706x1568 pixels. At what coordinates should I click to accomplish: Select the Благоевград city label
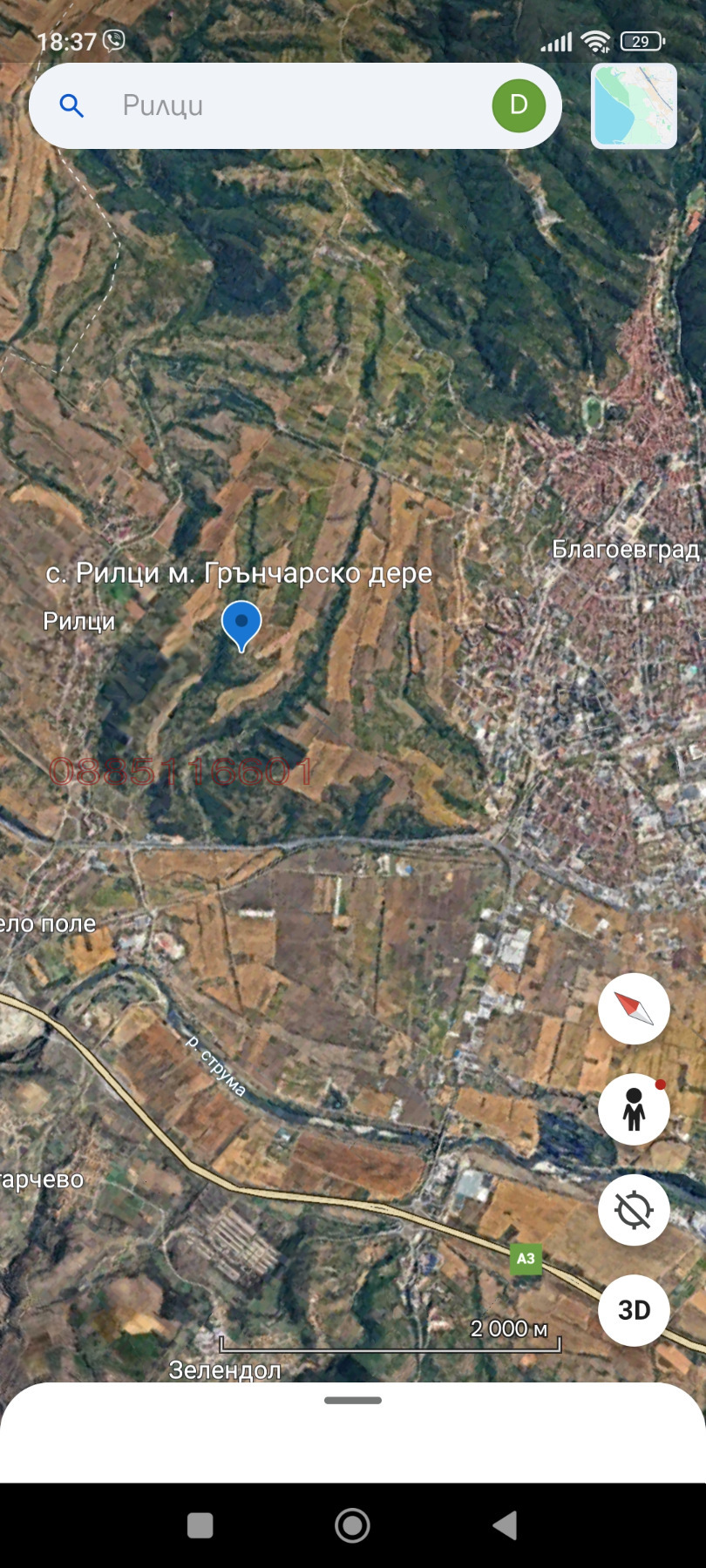click(624, 551)
